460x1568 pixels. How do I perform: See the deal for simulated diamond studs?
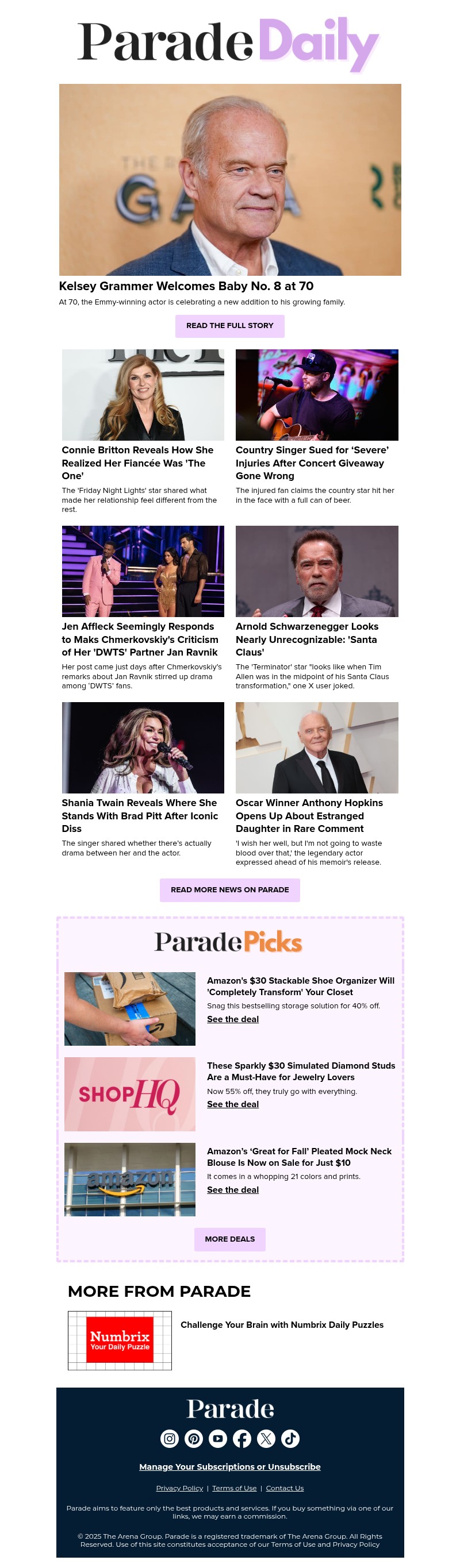[x=233, y=1105]
